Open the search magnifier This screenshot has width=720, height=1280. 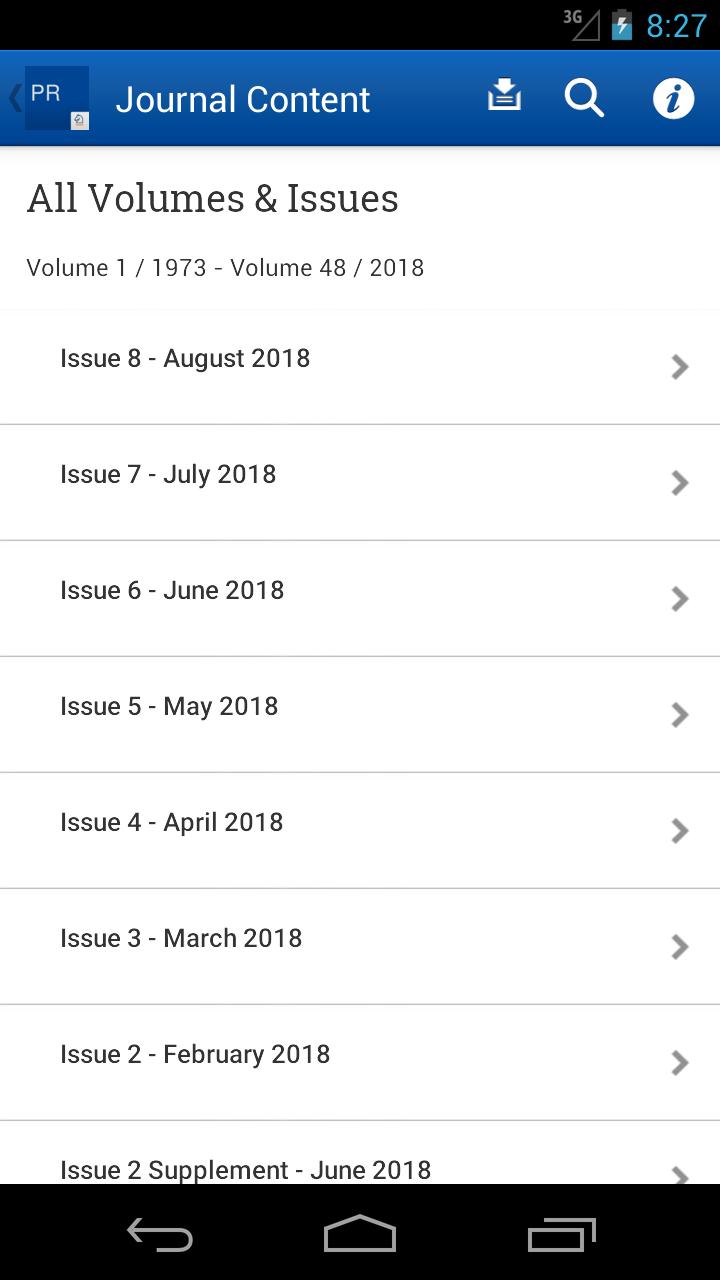point(584,98)
